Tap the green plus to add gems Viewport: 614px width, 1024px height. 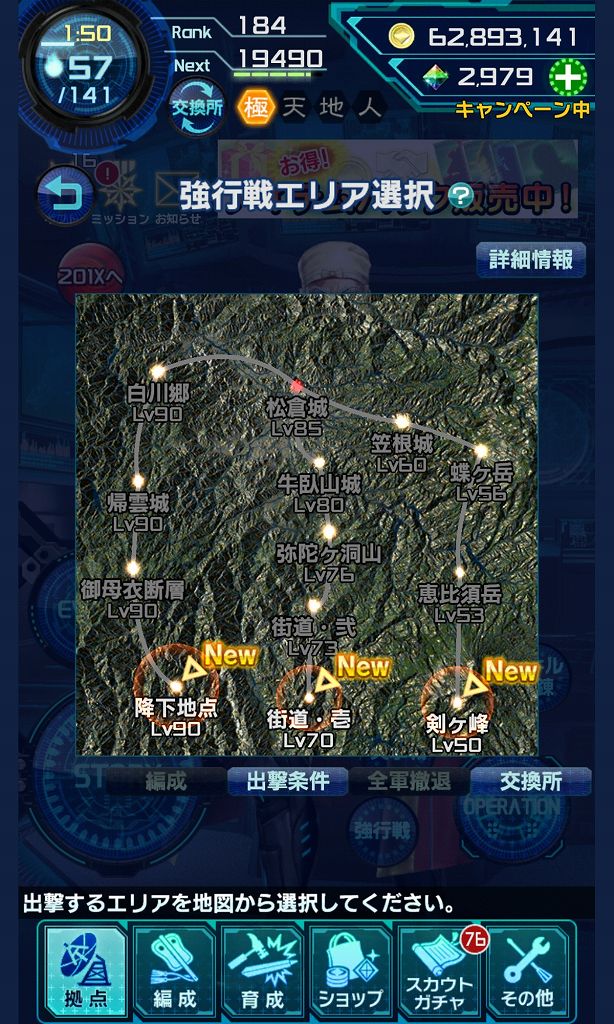tap(567, 77)
